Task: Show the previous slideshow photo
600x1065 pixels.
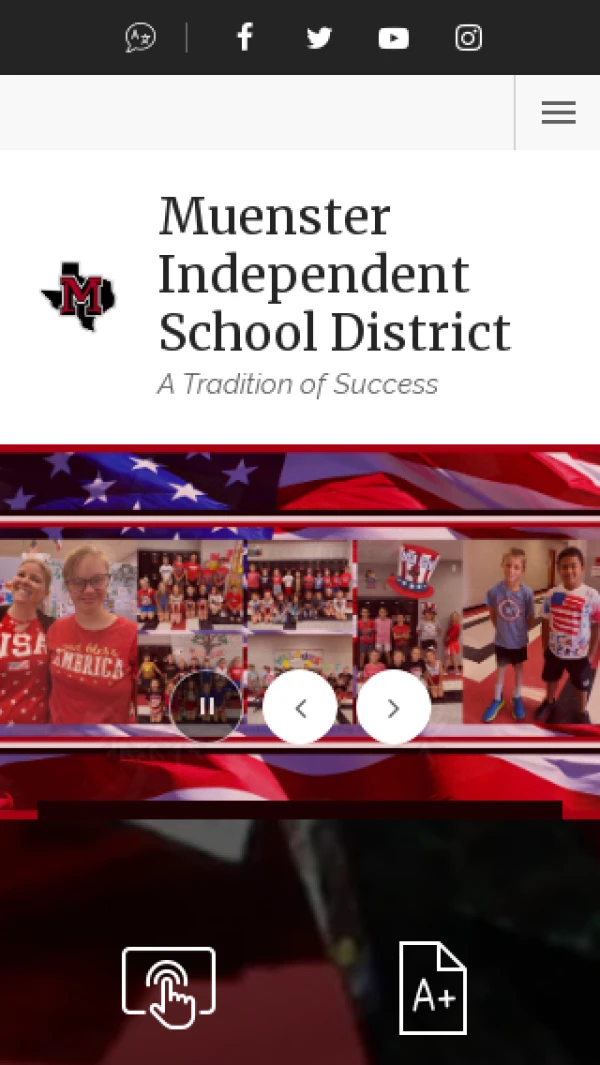Action: [x=300, y=707]
